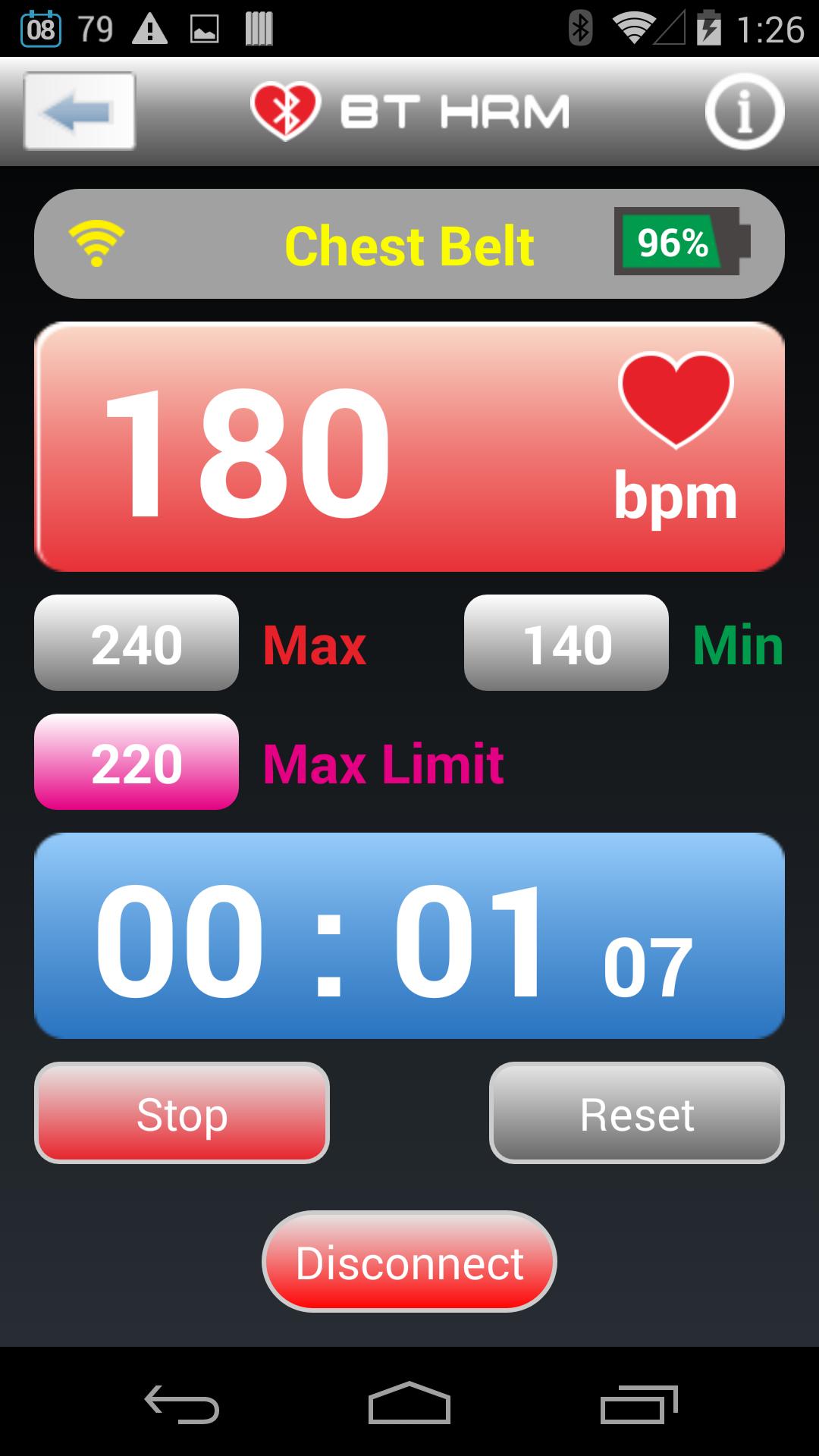The width and height of the screenshot is (819, 1456).
Task: Open recent apps
Action: tap(639, 1404)
